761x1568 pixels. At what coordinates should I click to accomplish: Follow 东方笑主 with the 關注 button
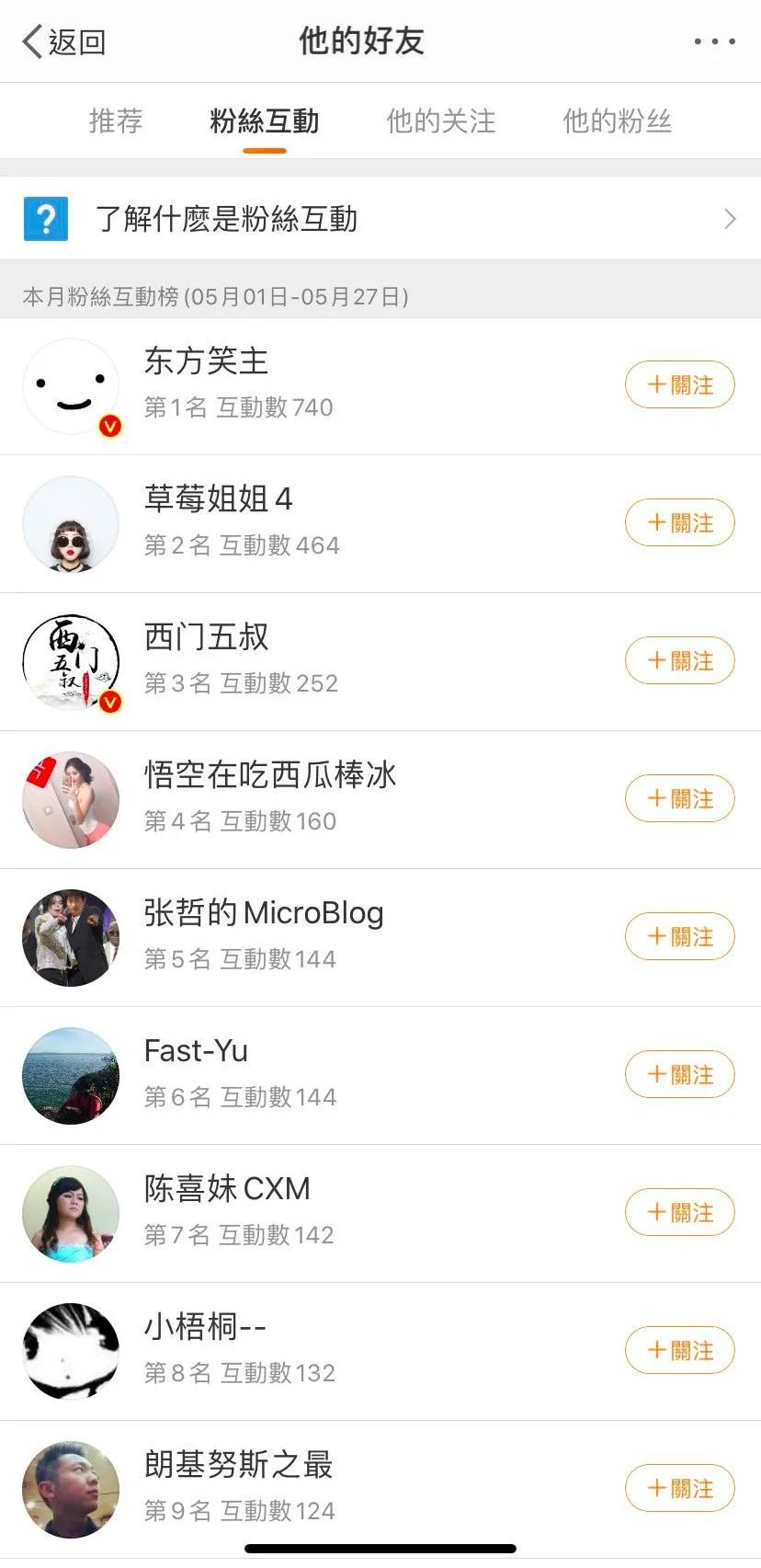(x=679, y=384)
